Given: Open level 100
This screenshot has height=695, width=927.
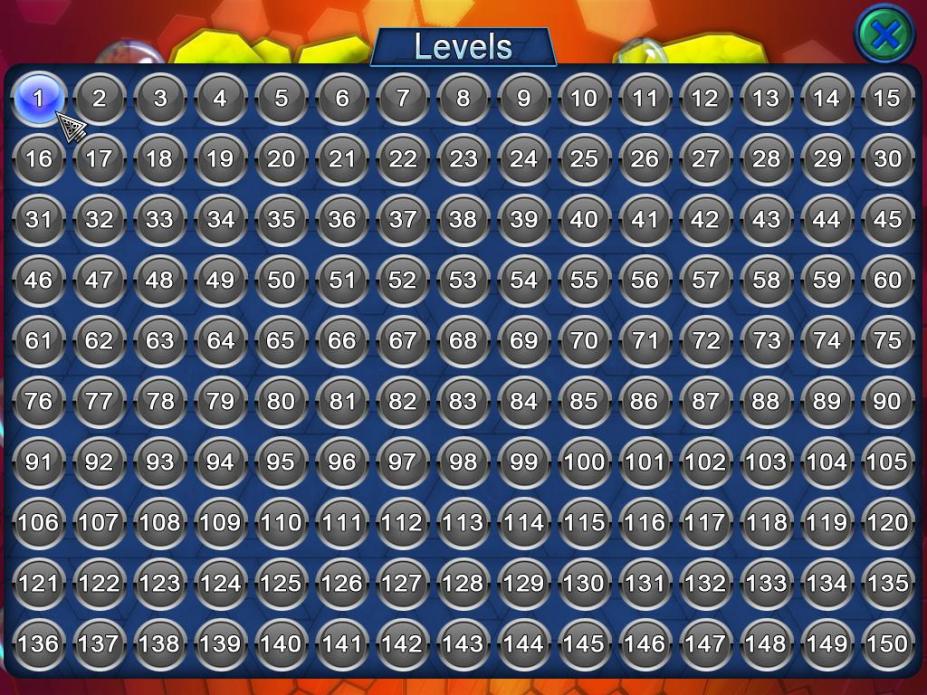Looking at the screenshot, I should click(x=584, y=462).
